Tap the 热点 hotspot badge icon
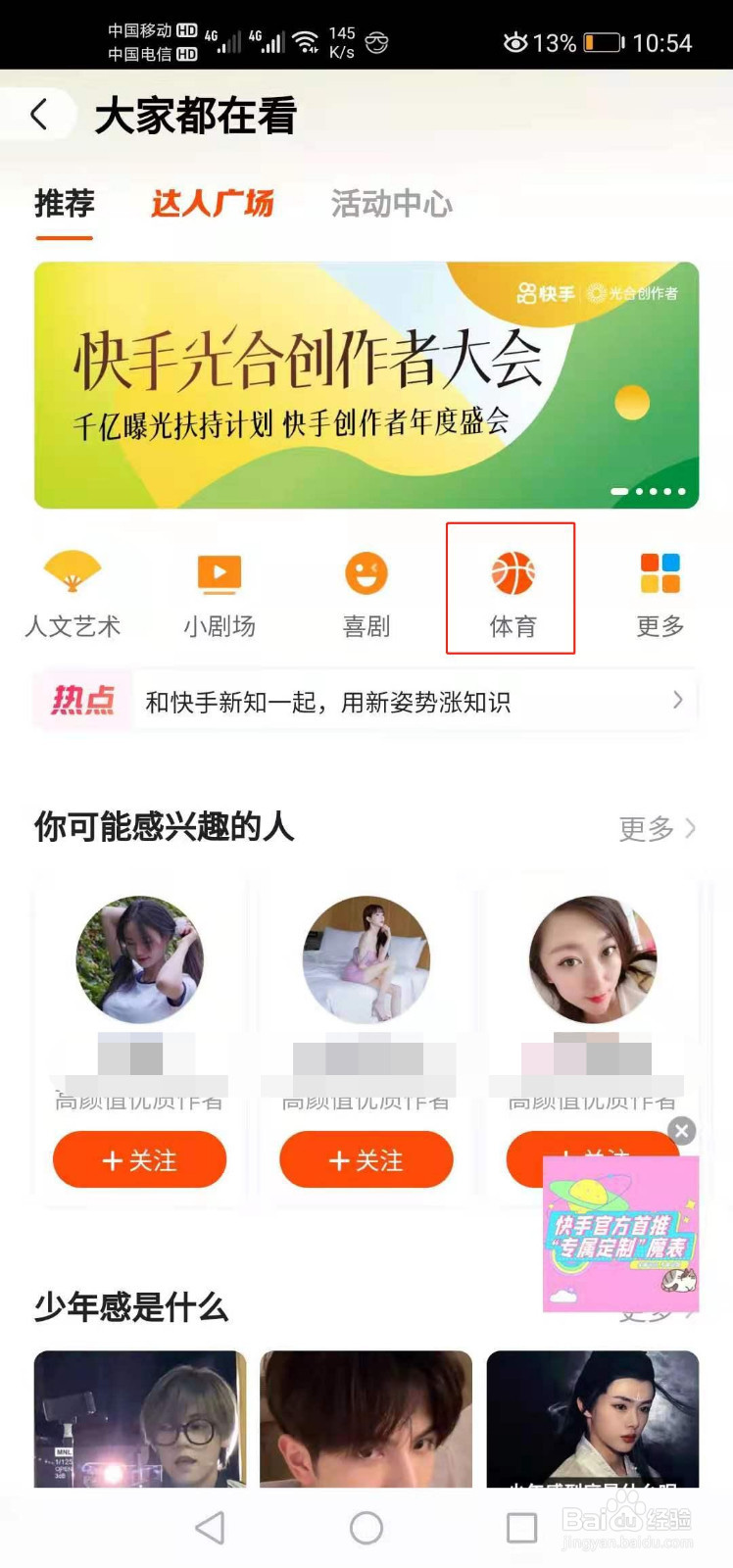 pos(81,701)
